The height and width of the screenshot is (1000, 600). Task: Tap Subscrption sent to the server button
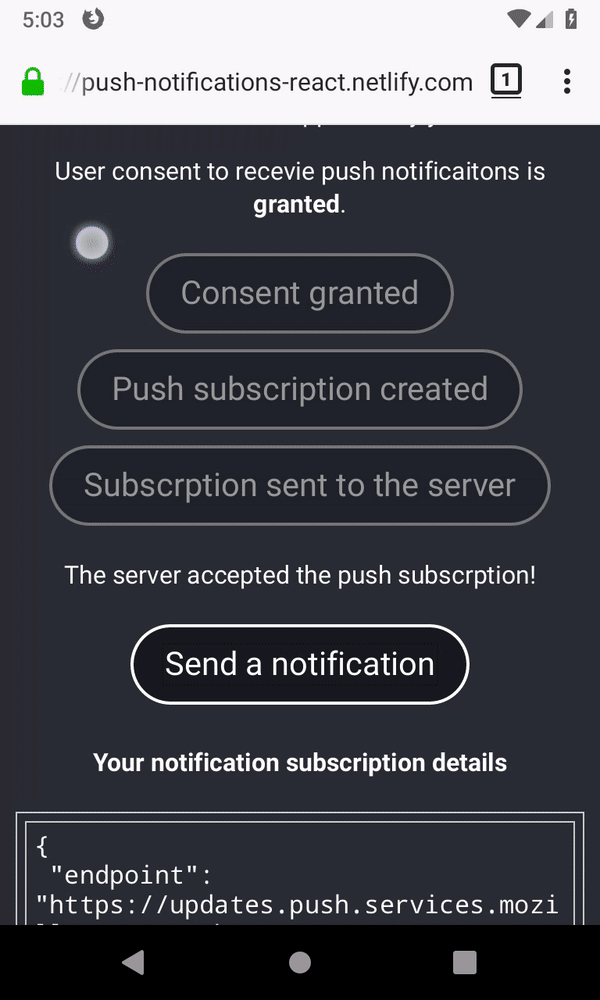[x=300, y=485]
